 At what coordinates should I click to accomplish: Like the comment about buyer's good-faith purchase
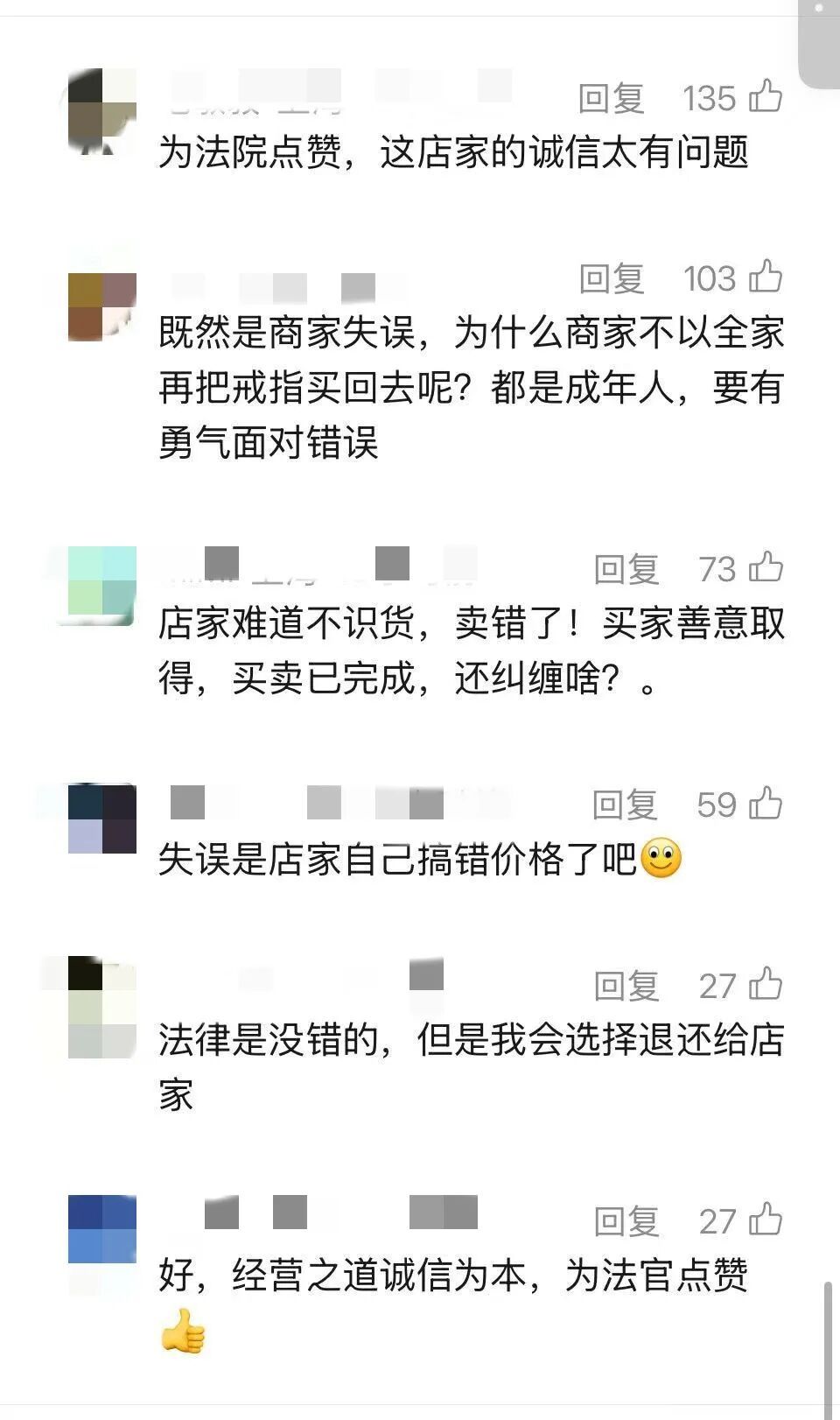766,569
